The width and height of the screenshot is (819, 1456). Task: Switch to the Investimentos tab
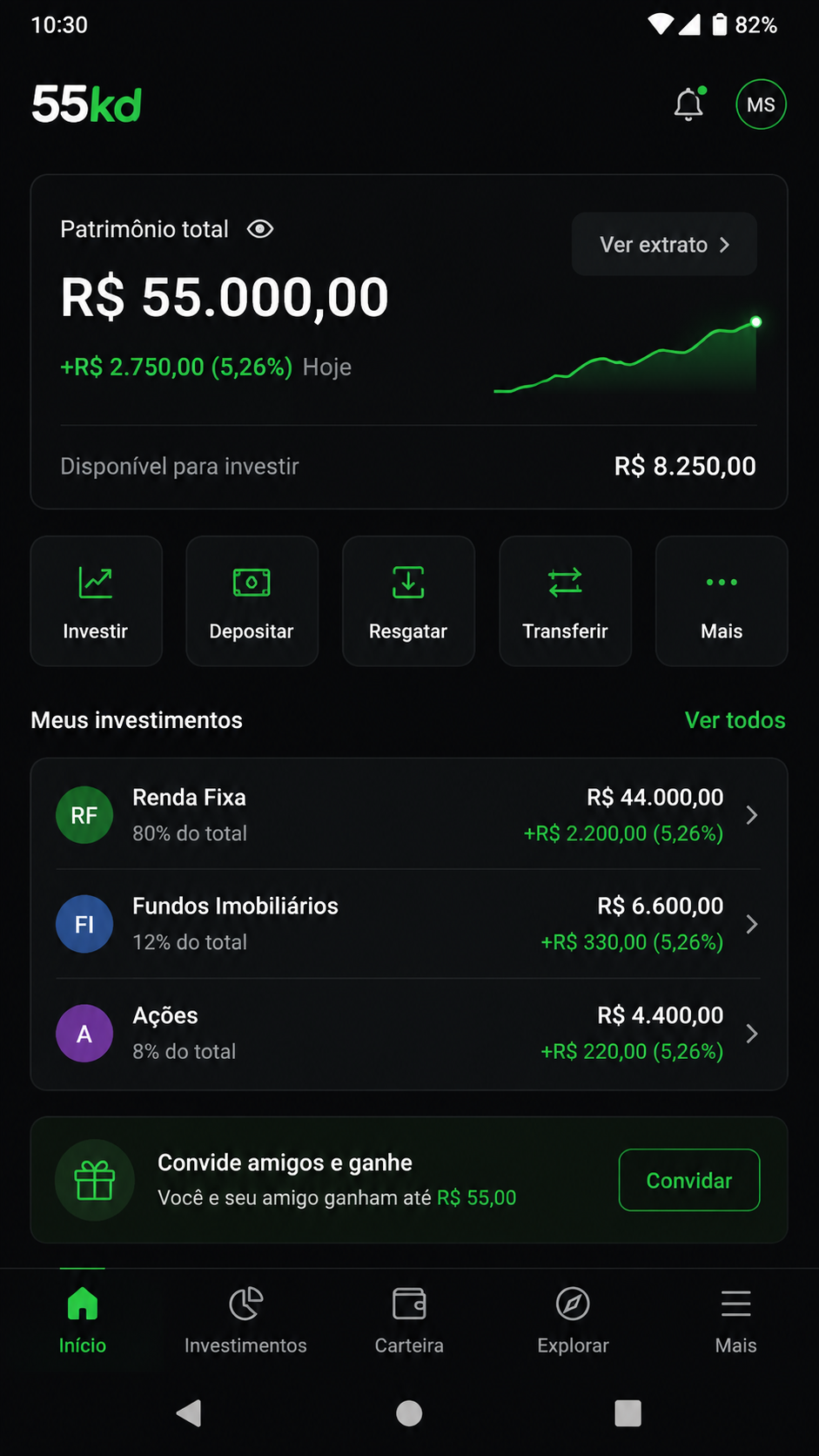pyautogui.click(x=245, y=1321)
